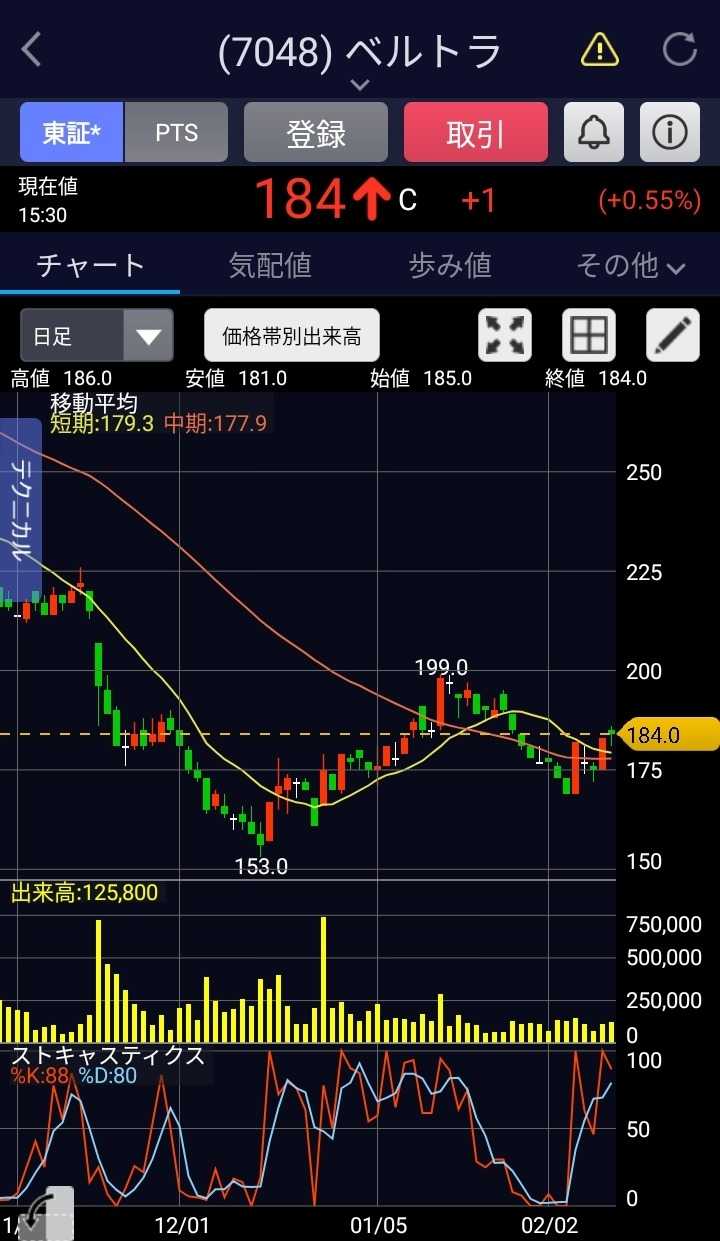The image size is (720, 1241).
Task: Open the テクニカル side panel
Action: 20,508
